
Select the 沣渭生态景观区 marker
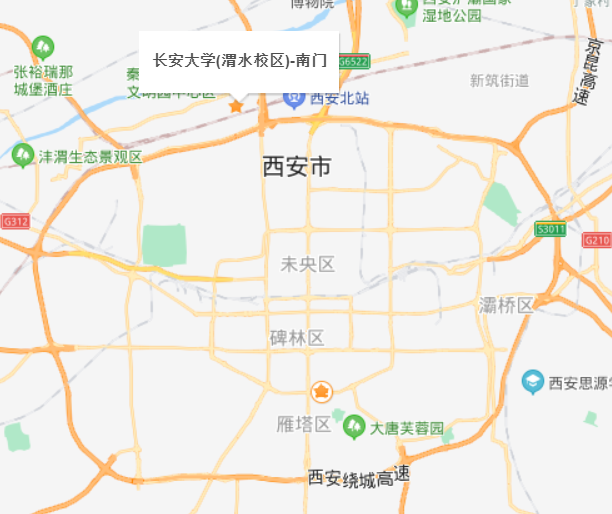[22, 156]
